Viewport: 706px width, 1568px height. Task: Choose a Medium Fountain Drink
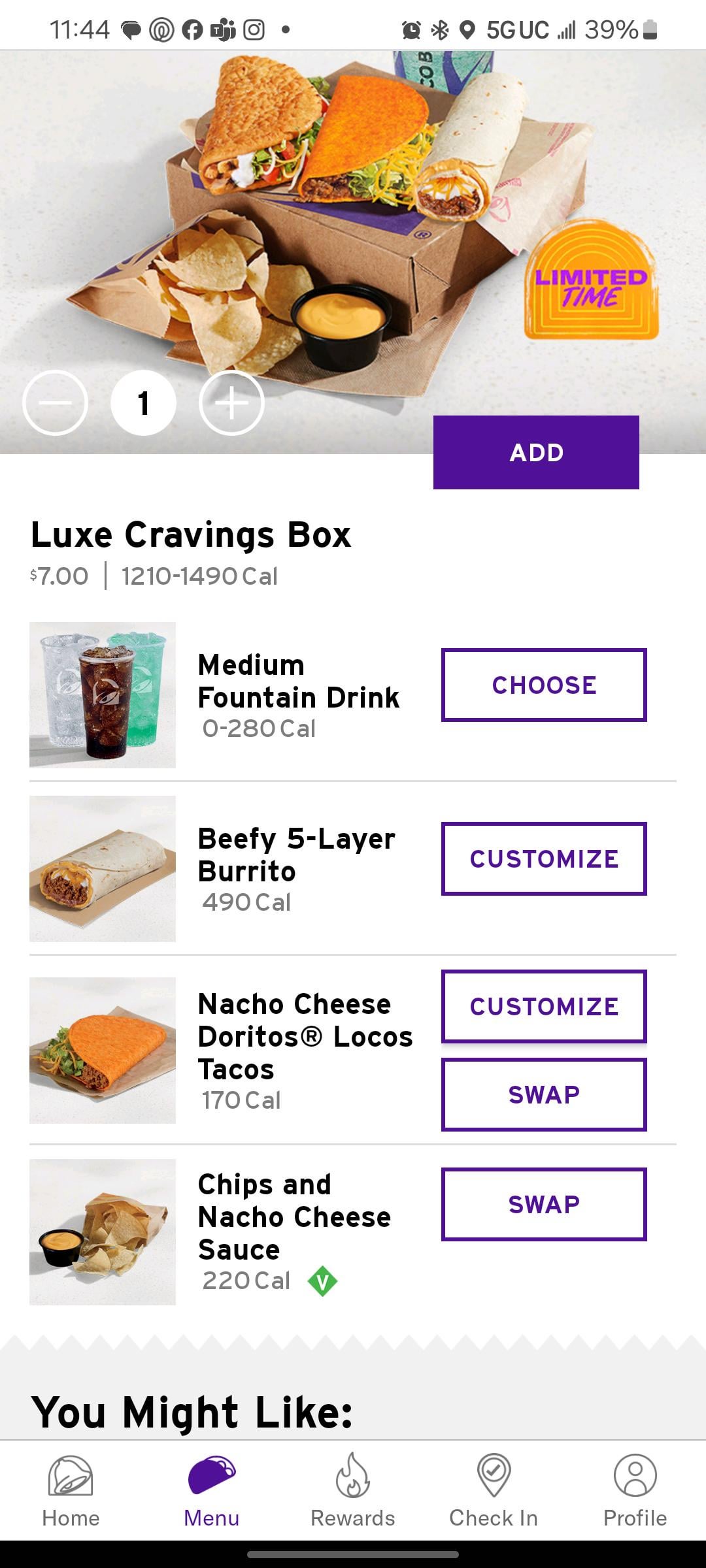(544, 685)
